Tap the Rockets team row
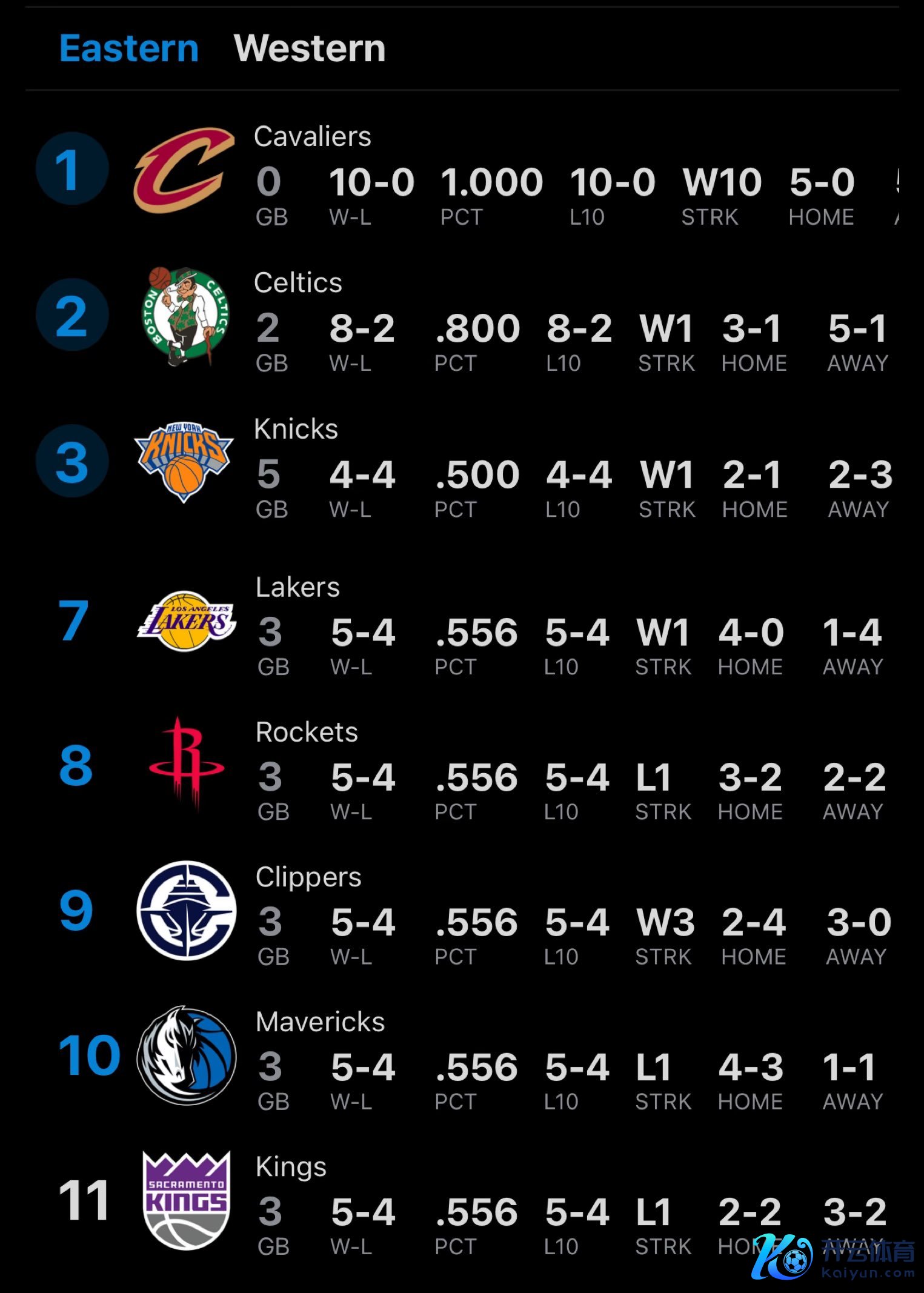The image size is (924, 1293). pos(307,732)
